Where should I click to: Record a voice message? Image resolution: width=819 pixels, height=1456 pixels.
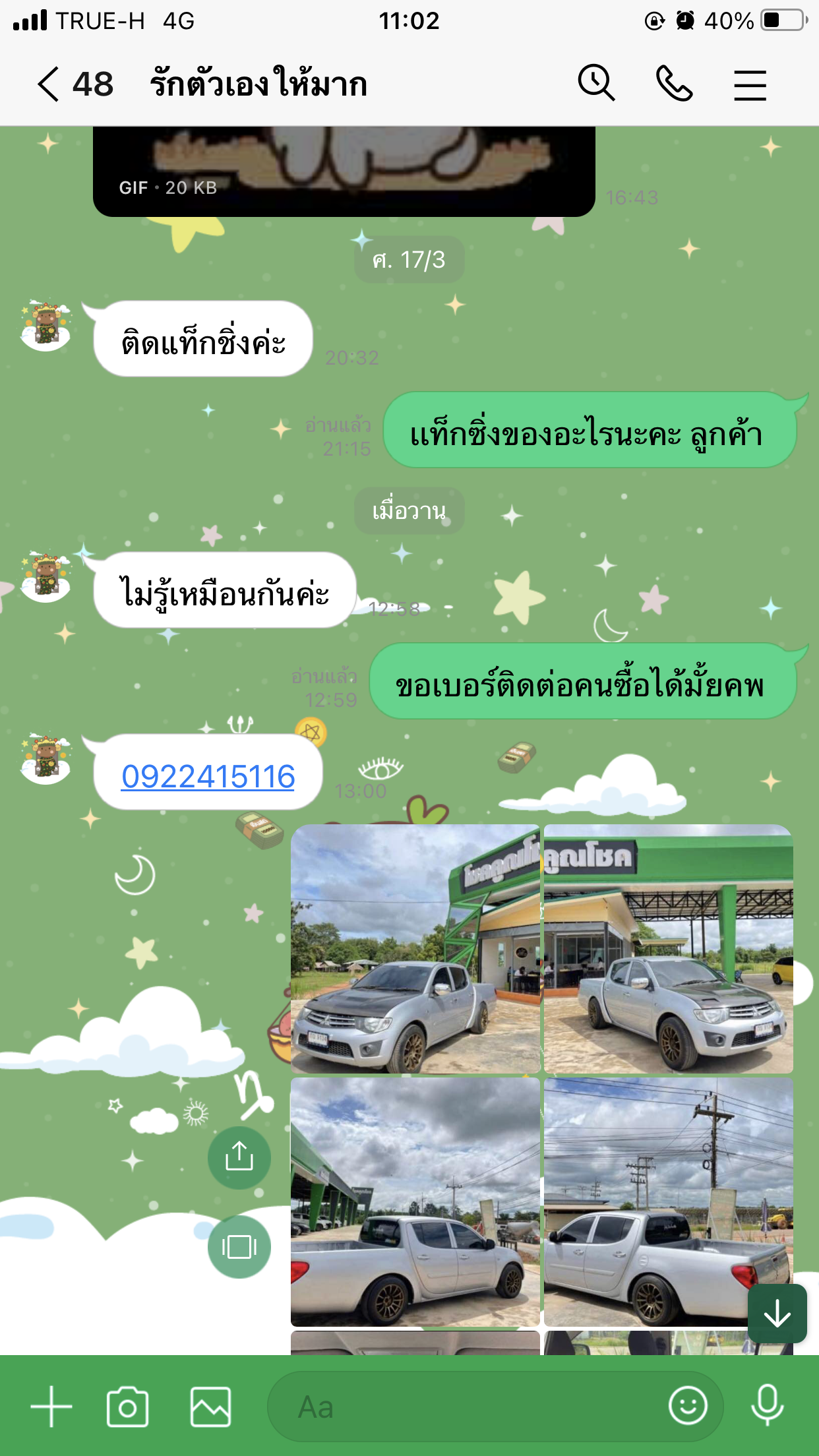click(x=767, y=1405)
